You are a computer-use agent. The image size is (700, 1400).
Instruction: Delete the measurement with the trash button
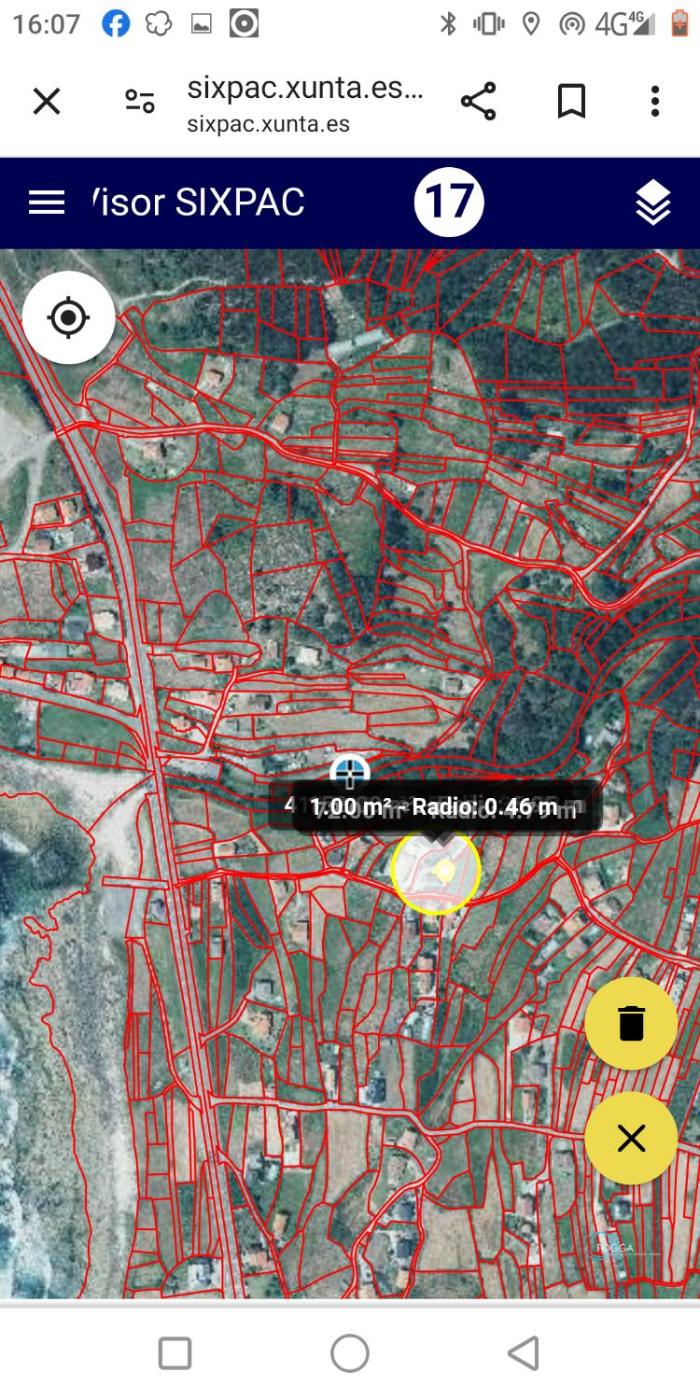[631, 1023]
